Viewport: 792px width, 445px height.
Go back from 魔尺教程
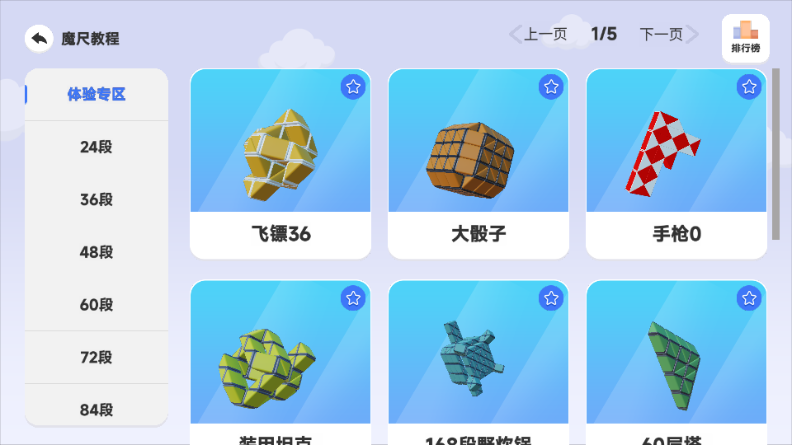coord(39,39)
